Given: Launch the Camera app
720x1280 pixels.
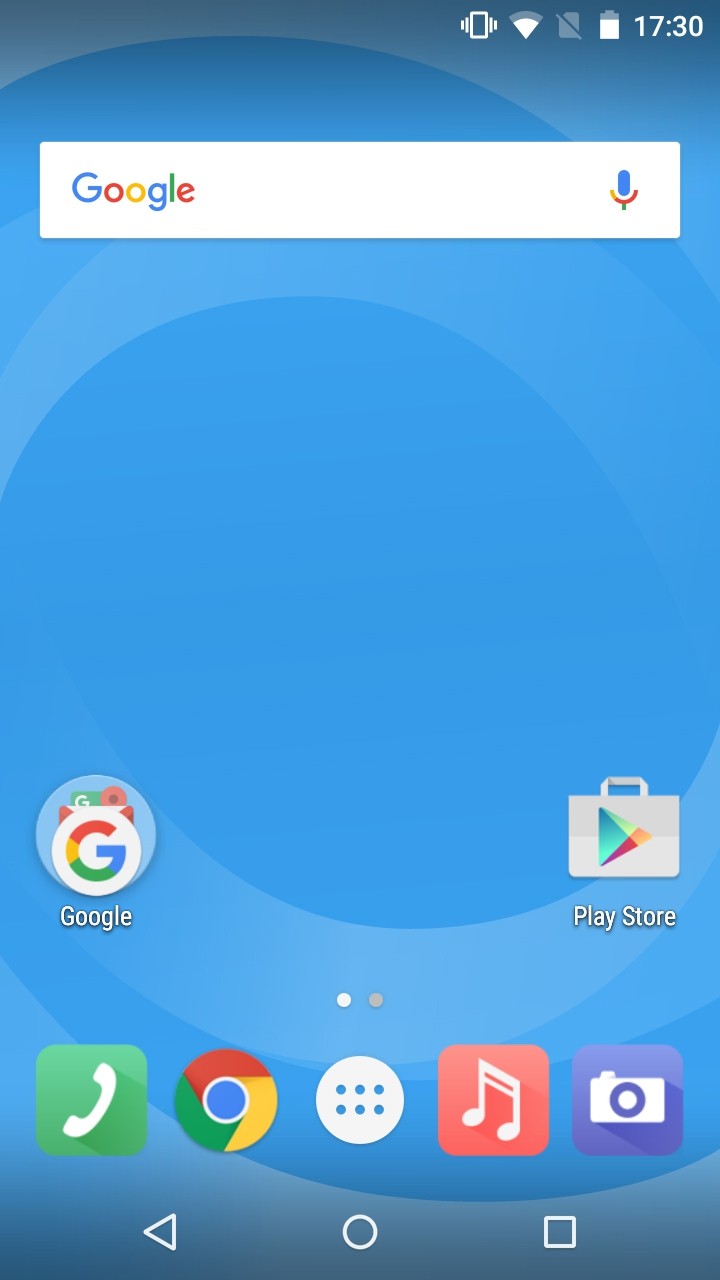Looking at the screenshot, I should click(627, 1100).
